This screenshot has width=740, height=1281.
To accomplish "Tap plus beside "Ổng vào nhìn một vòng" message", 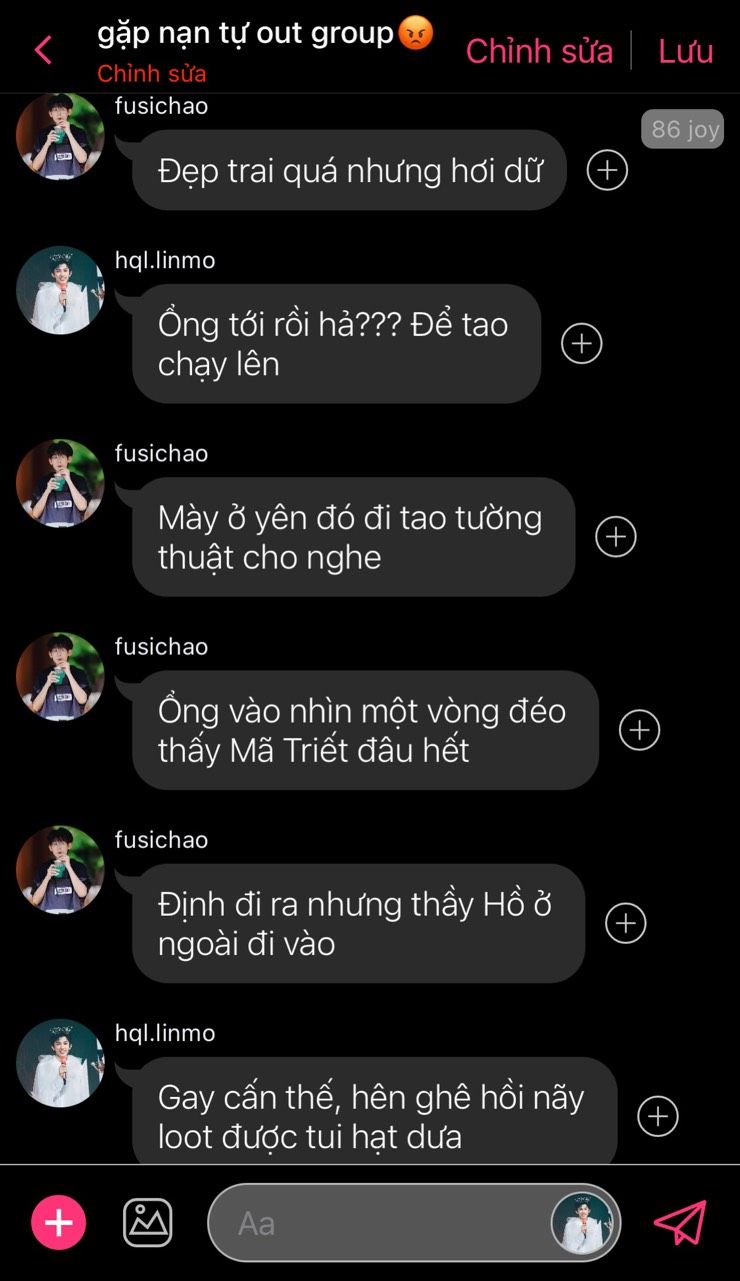I will pyautogui.click(x=640, y=729).
